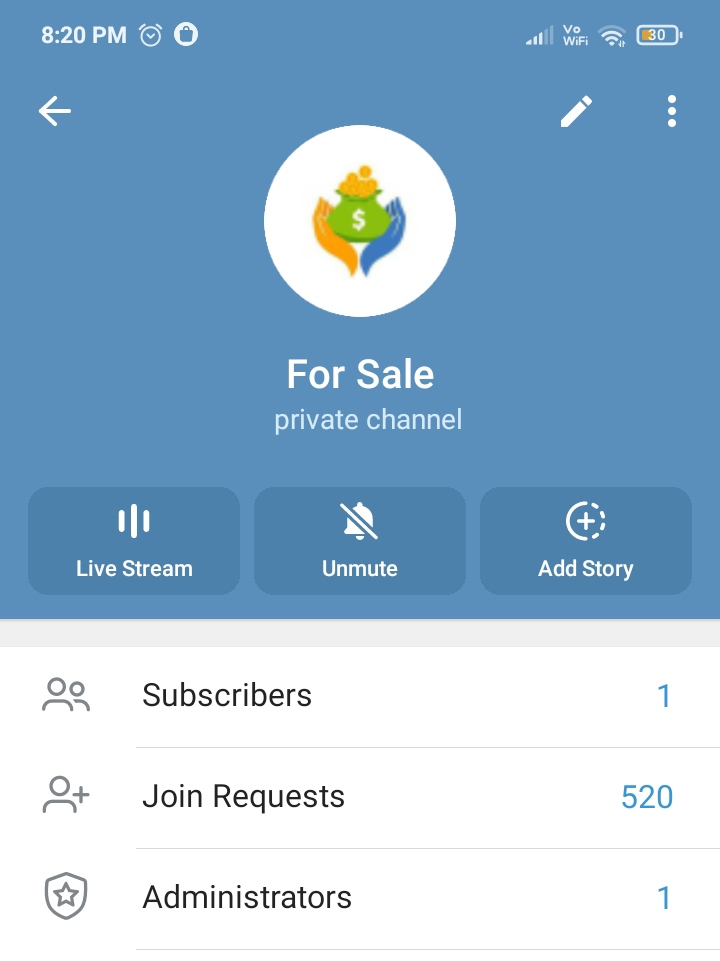The height and width of the screenshot is (961, 720).
Task: View the For Sale channel profile photo
Action: click(x=360, y=221)
